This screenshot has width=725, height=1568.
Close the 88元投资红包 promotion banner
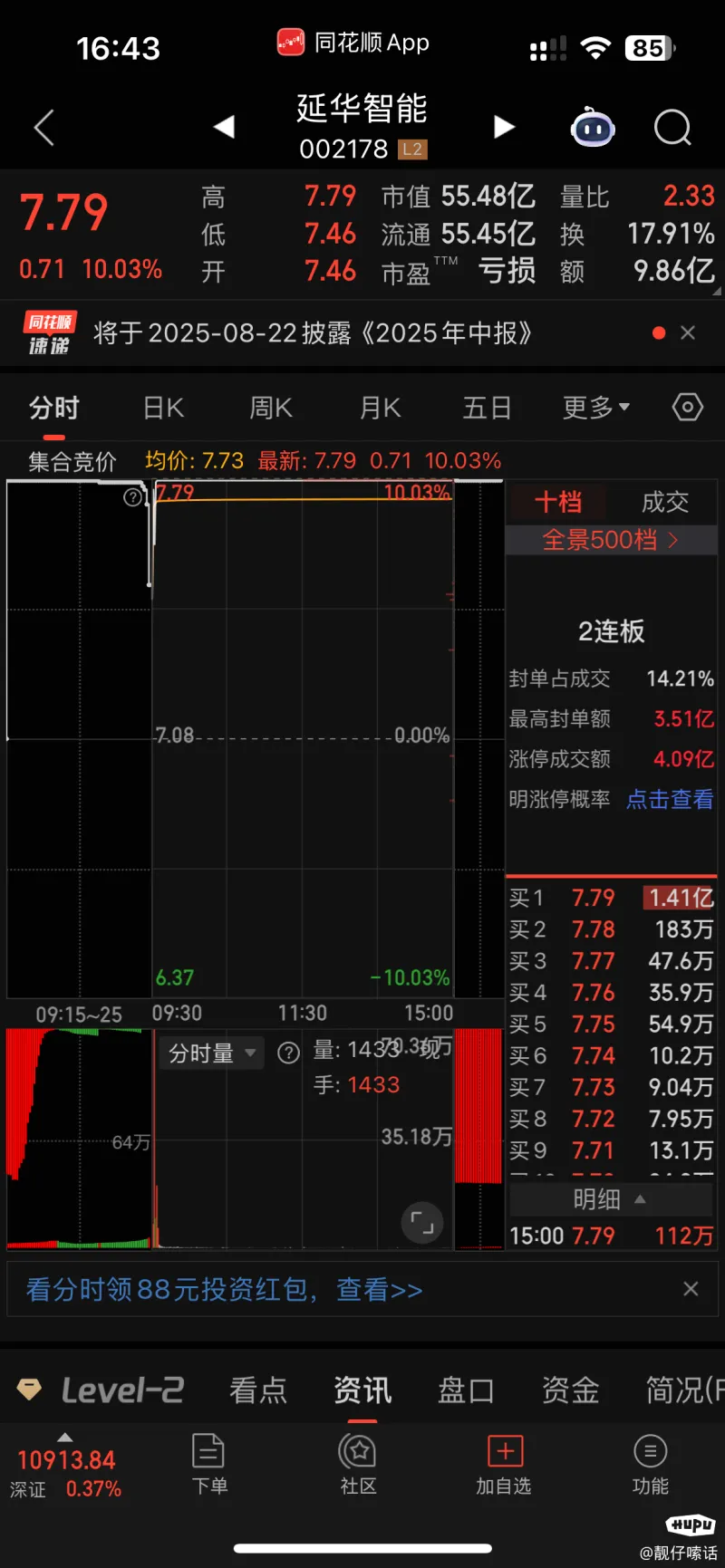click(691, 1289)
